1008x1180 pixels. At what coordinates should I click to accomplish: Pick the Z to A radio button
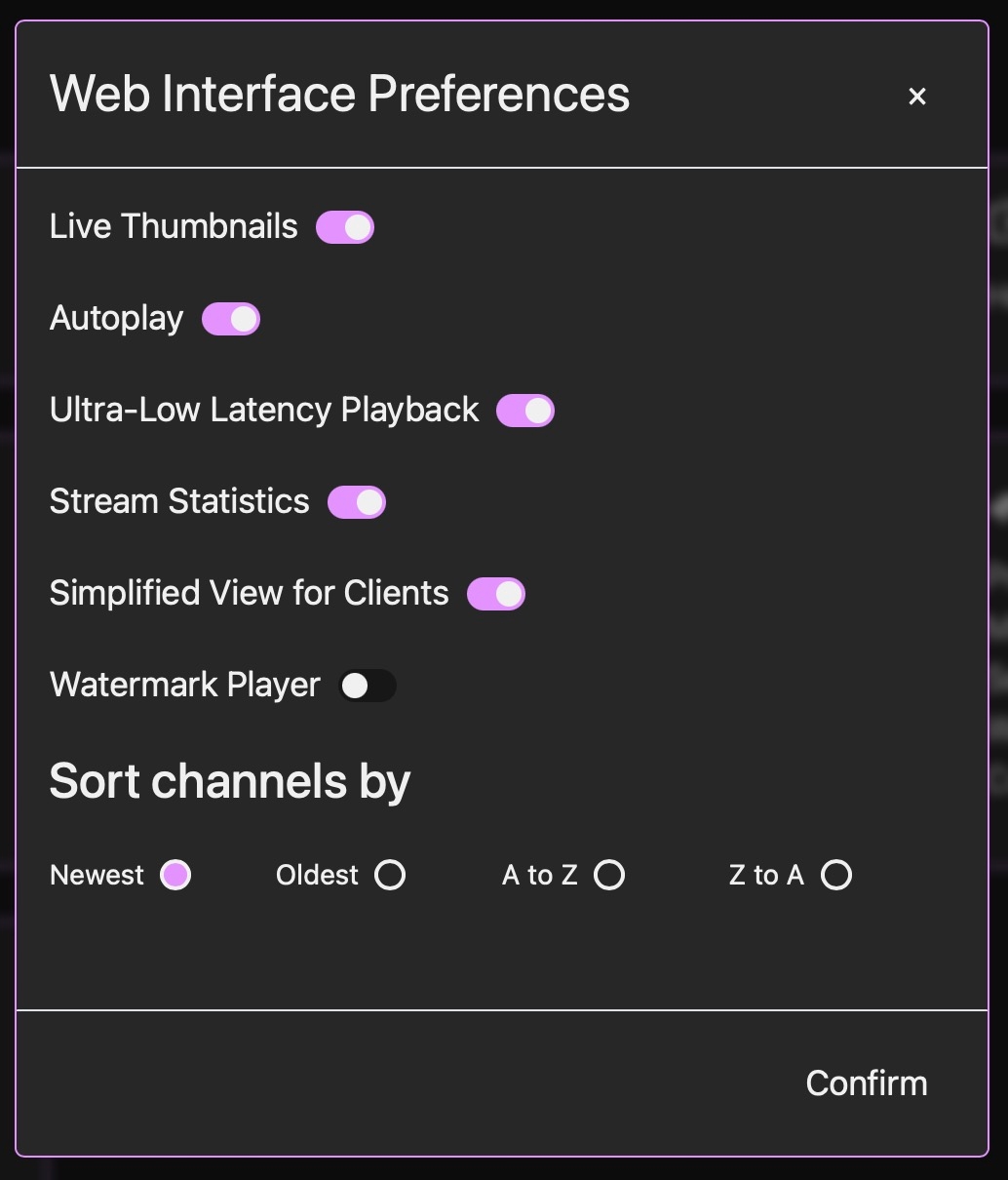tap(836, 875)
